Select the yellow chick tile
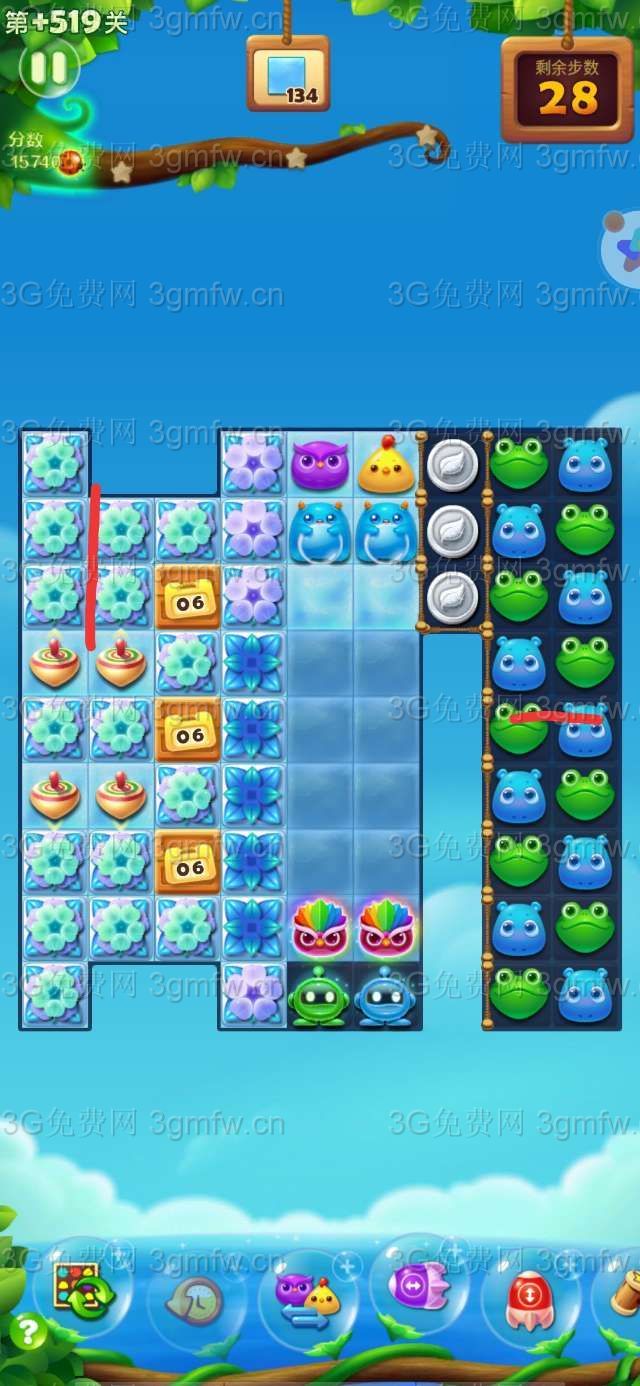The width and height of the screenshot is (640, 1386). [x=386, y=465]
